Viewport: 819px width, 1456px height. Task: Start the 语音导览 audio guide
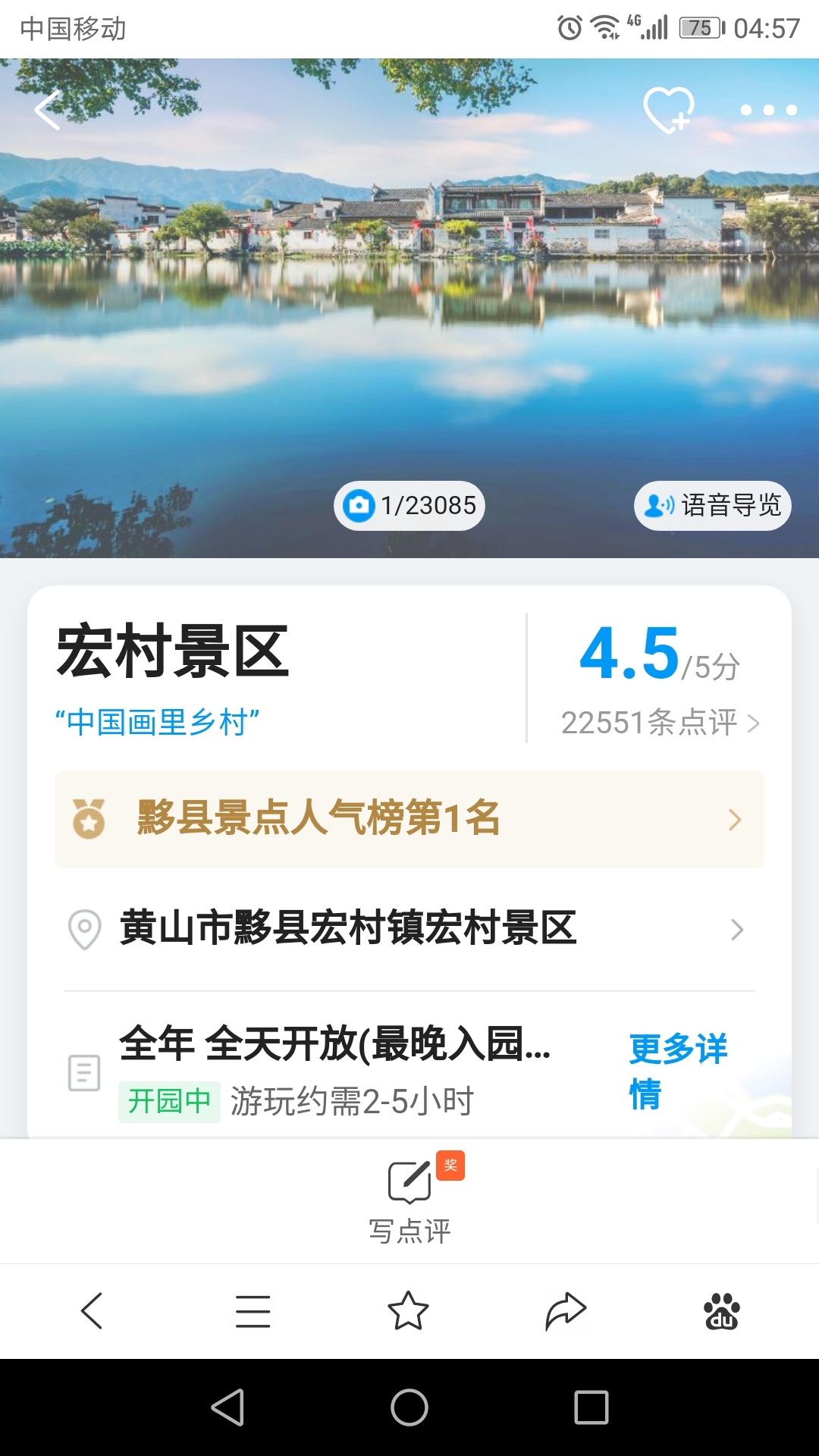[x=712, y=506]
